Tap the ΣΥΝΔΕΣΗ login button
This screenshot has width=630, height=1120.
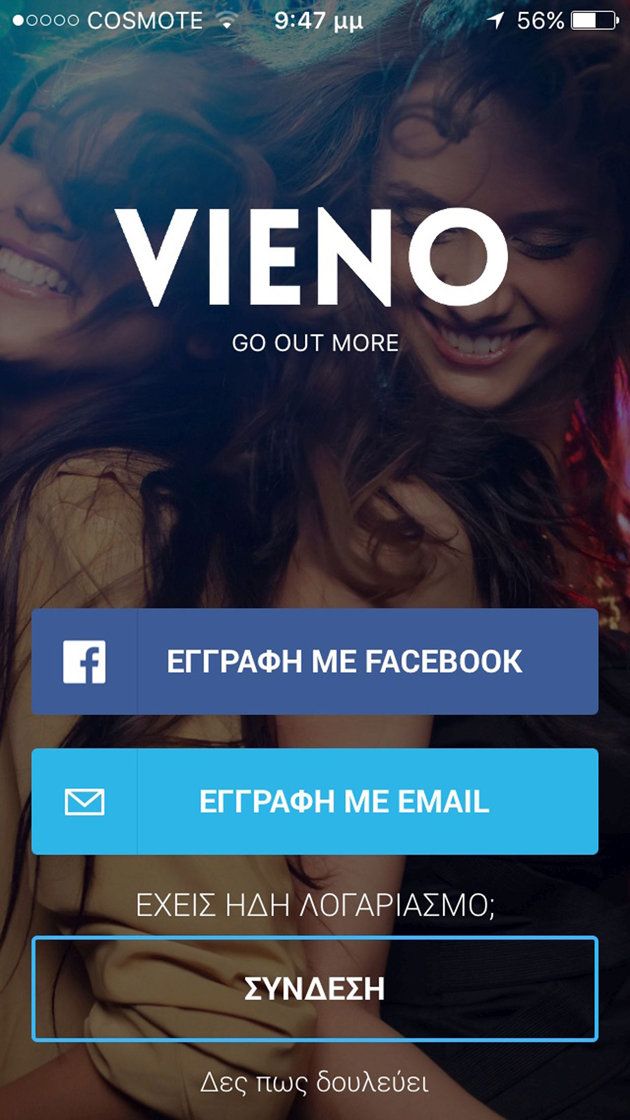pos(315,989)
